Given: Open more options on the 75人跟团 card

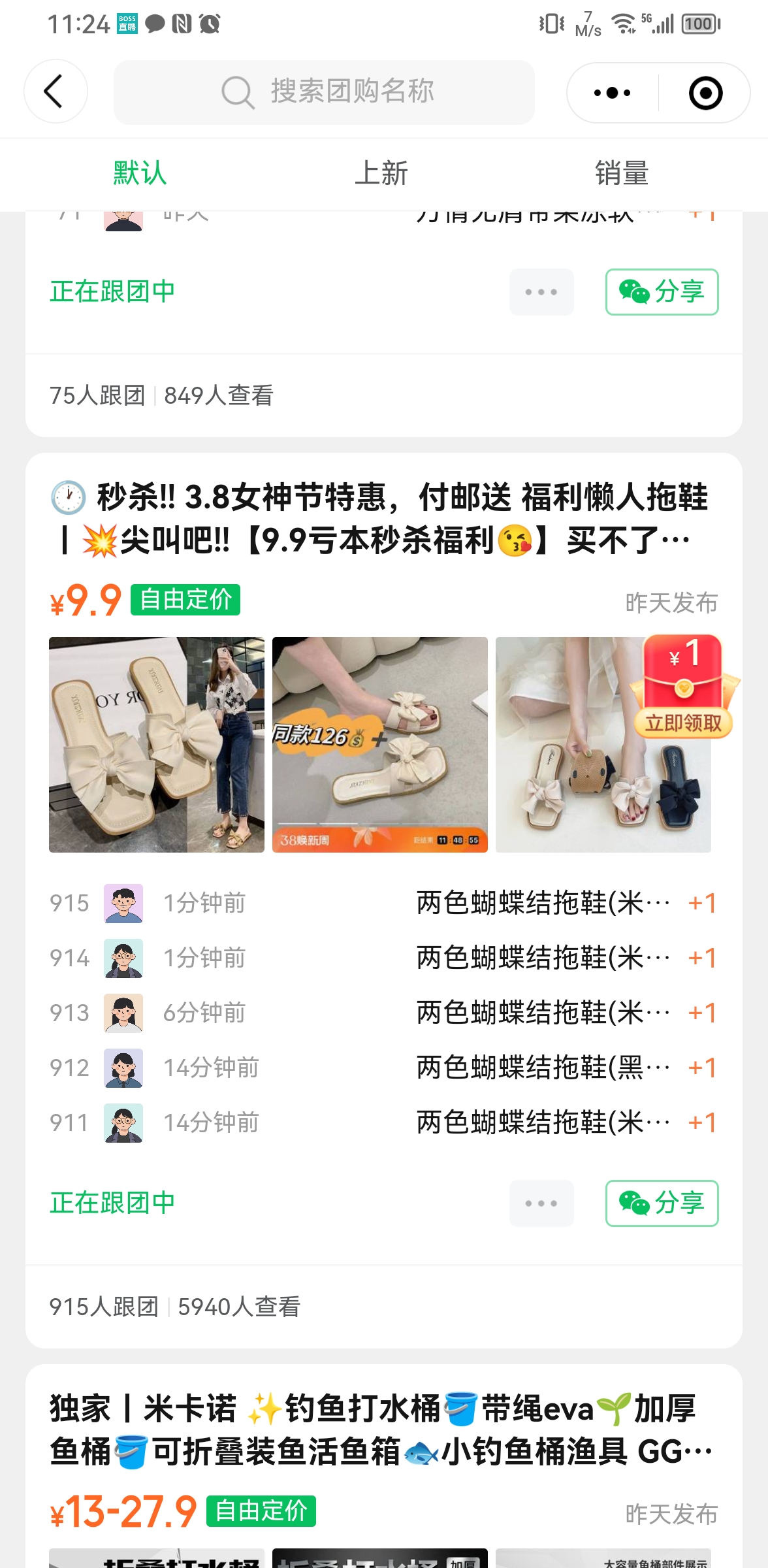Looking at the screenshot, I should (541, 292).
